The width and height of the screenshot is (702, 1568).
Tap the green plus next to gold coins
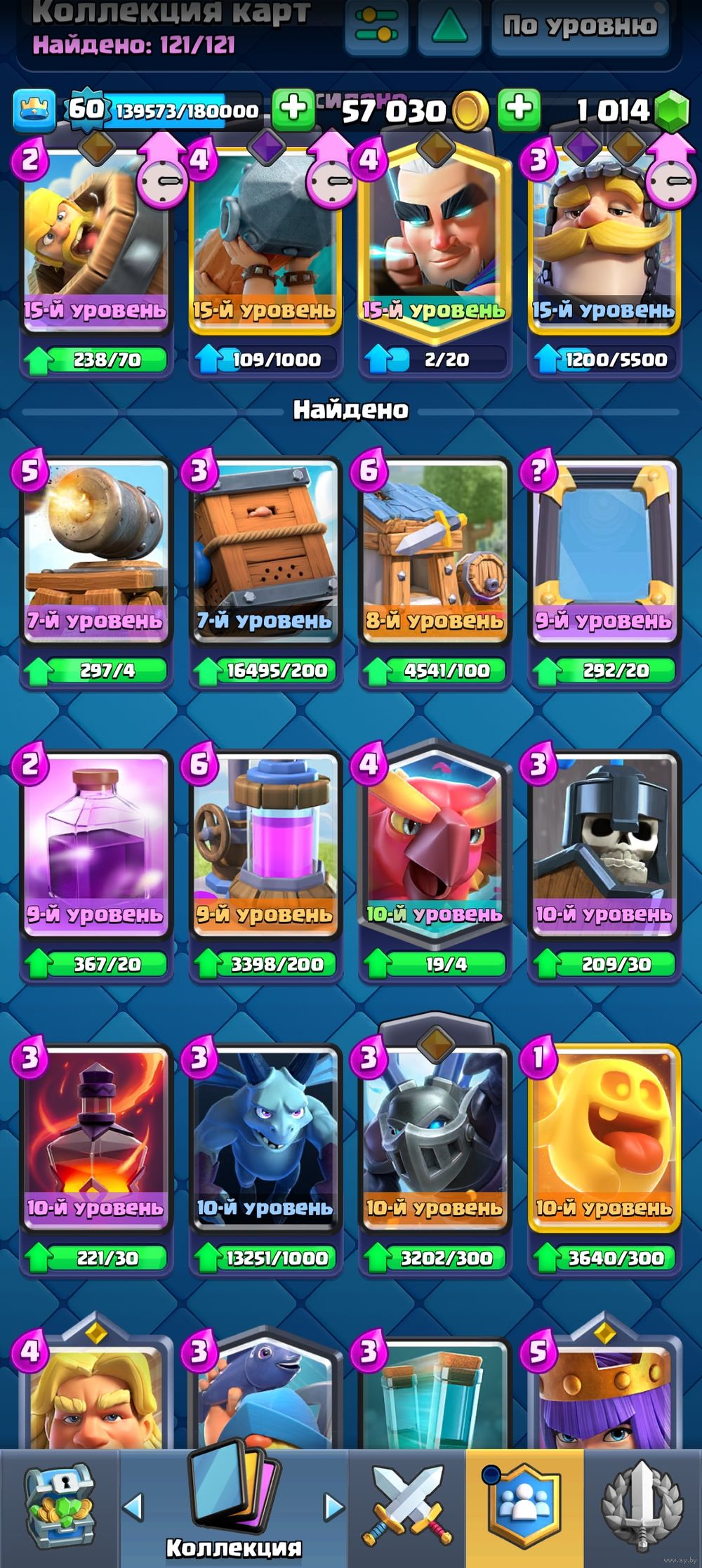click(x=519, y=110)
